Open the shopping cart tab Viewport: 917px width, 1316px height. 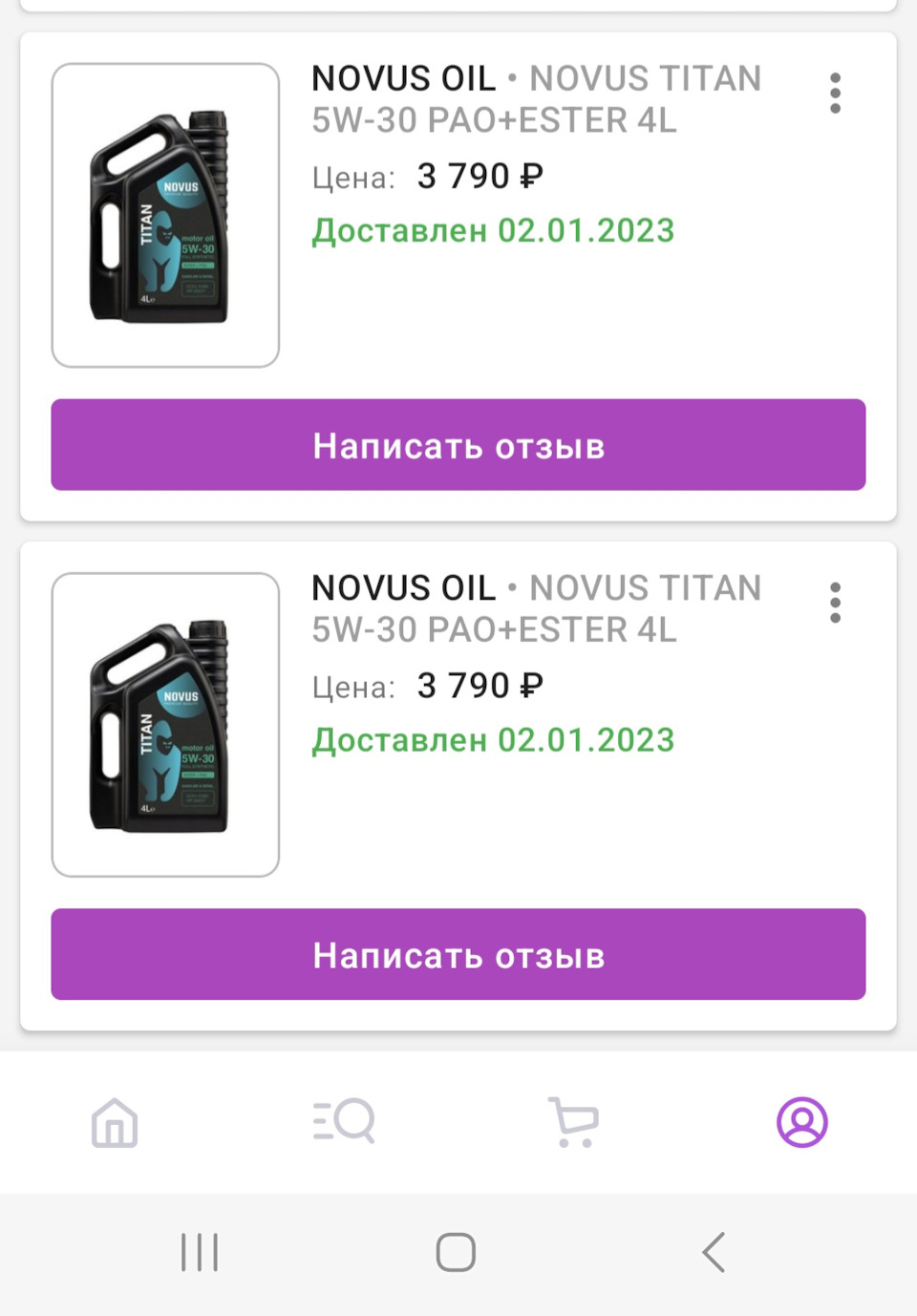(x=573, y=1122)
